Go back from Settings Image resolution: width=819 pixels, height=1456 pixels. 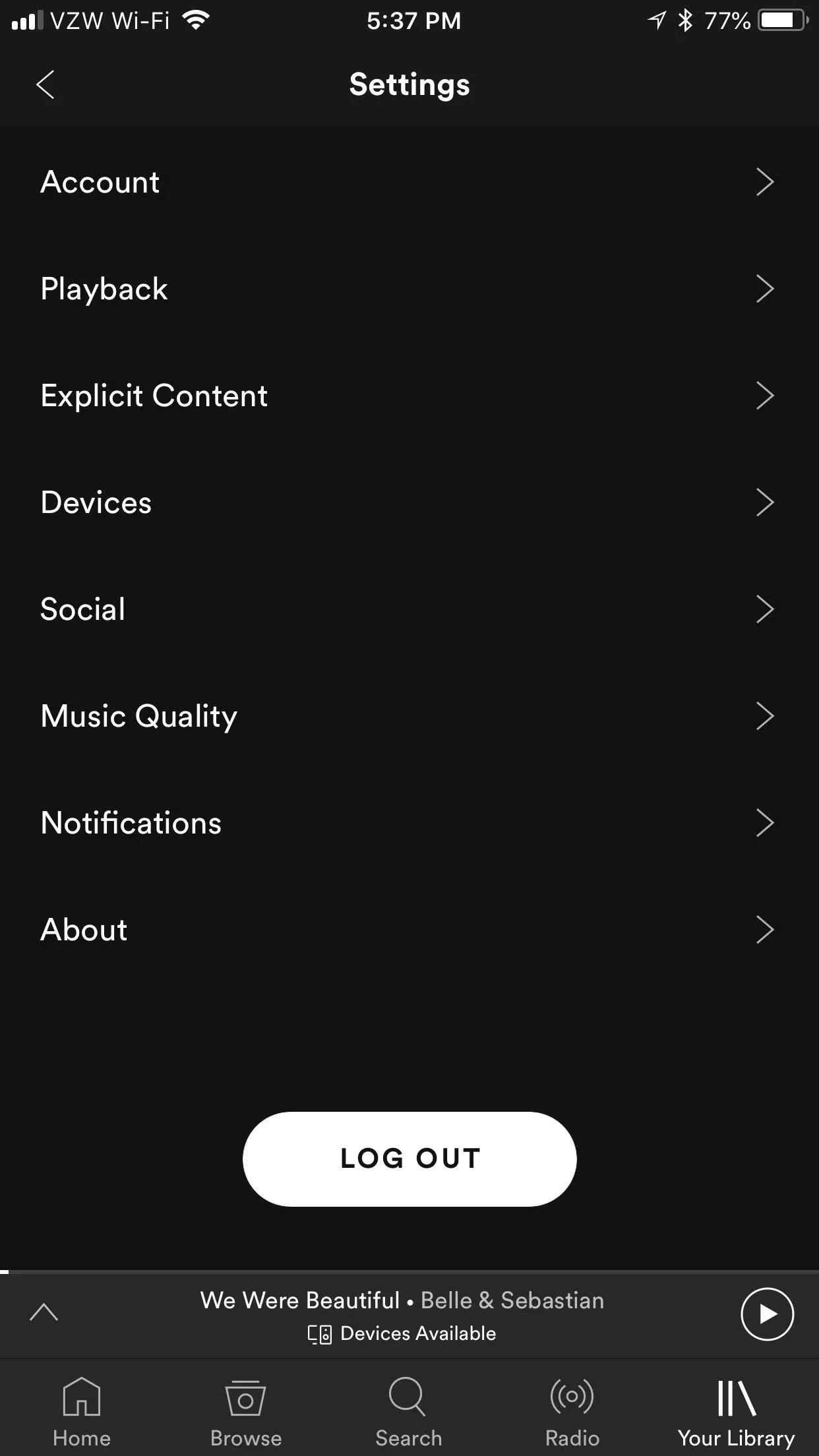tap(45, 85)
